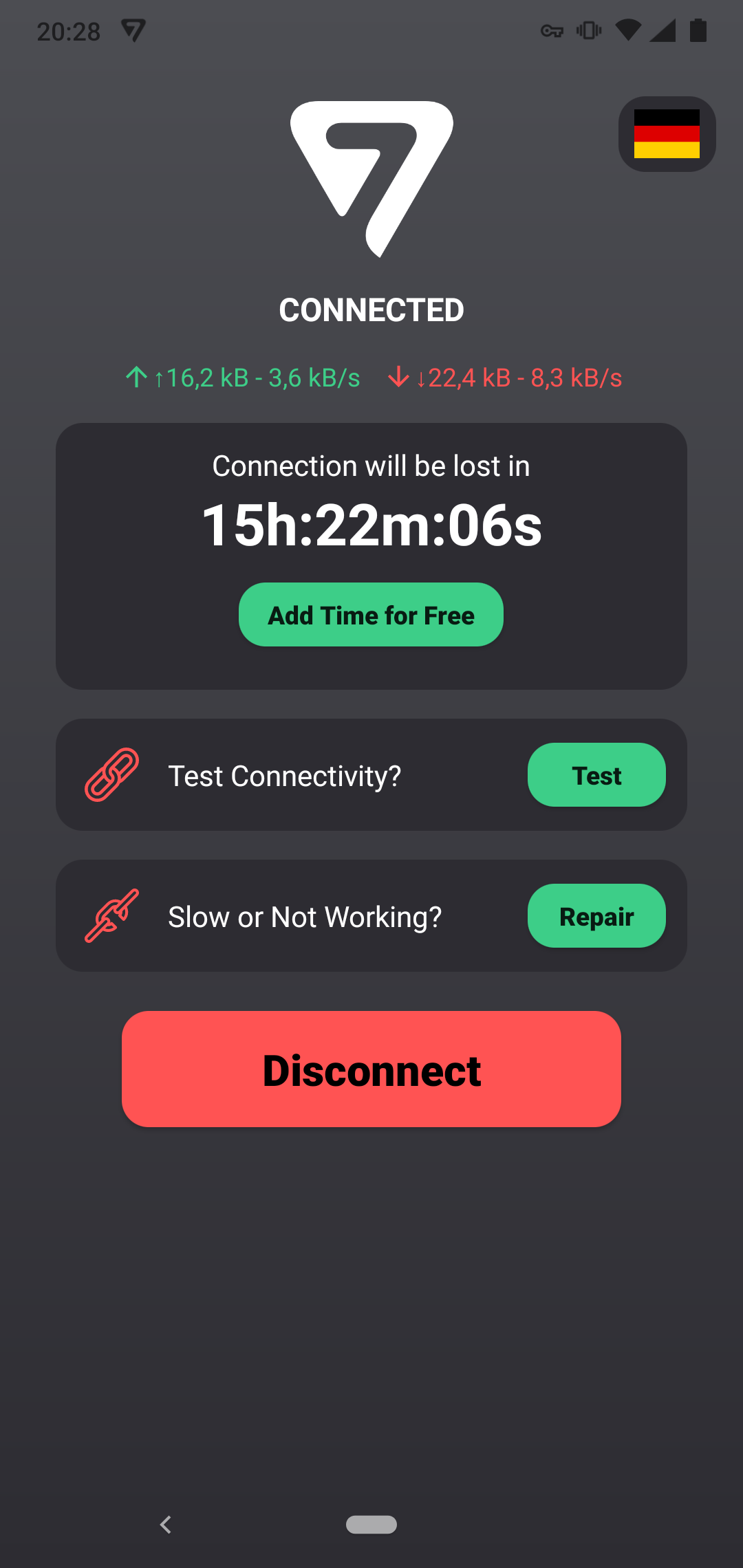Run the connectivity Test
743x1568 pixels.
(x=596, y=775)
